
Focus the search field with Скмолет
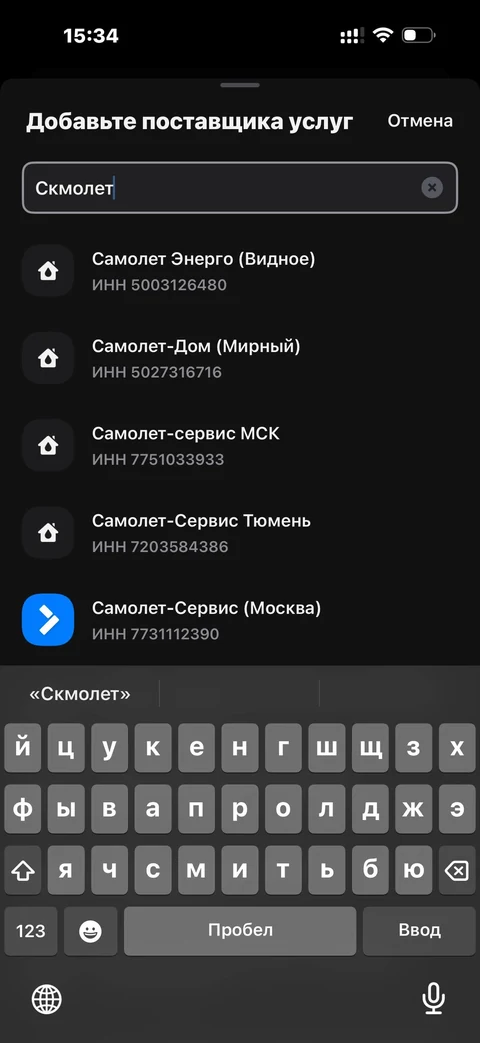tap(240, 188)
